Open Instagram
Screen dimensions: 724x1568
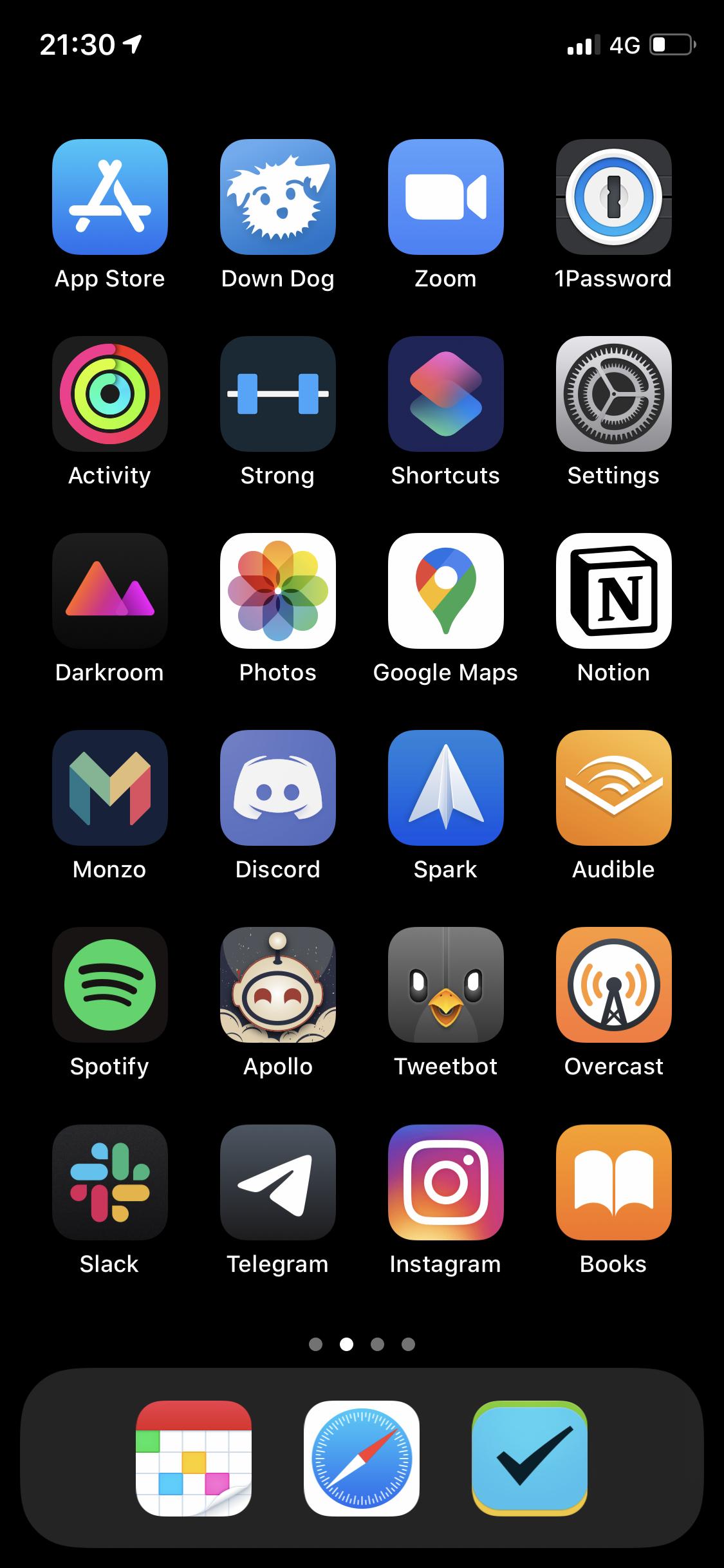[x=446, y=1182]
